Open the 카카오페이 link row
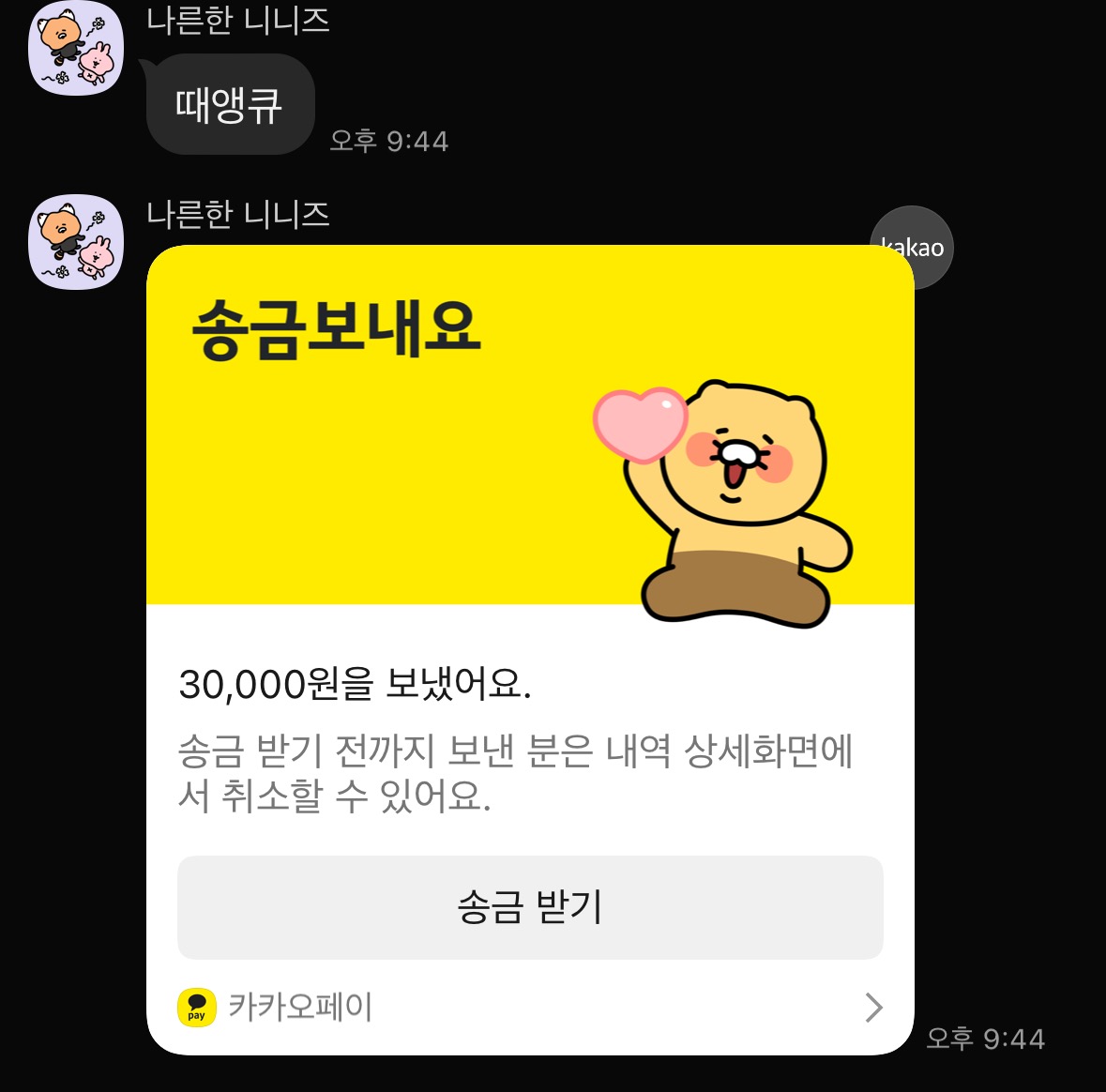This screenshot has height=1092, width=1106. tap(530, 1007)
